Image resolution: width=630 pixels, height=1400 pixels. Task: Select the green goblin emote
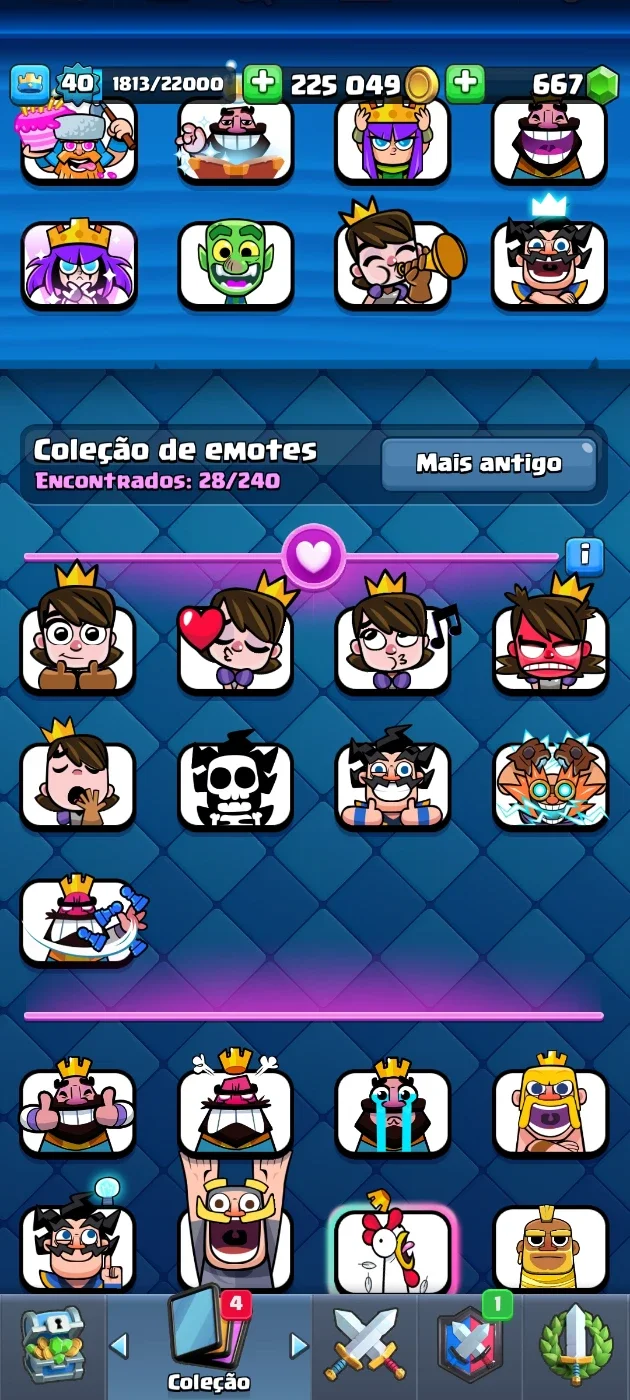(236, 264)
